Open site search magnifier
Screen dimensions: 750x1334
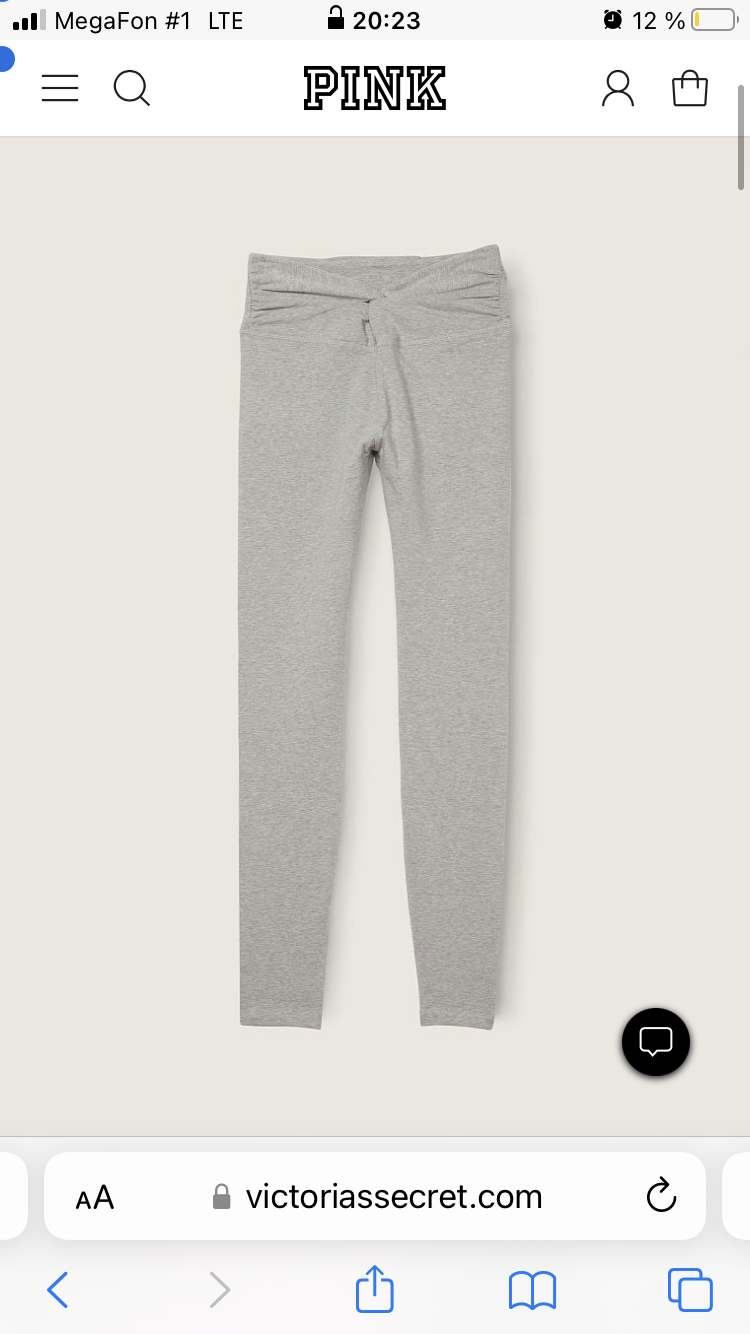click(131, 88)
